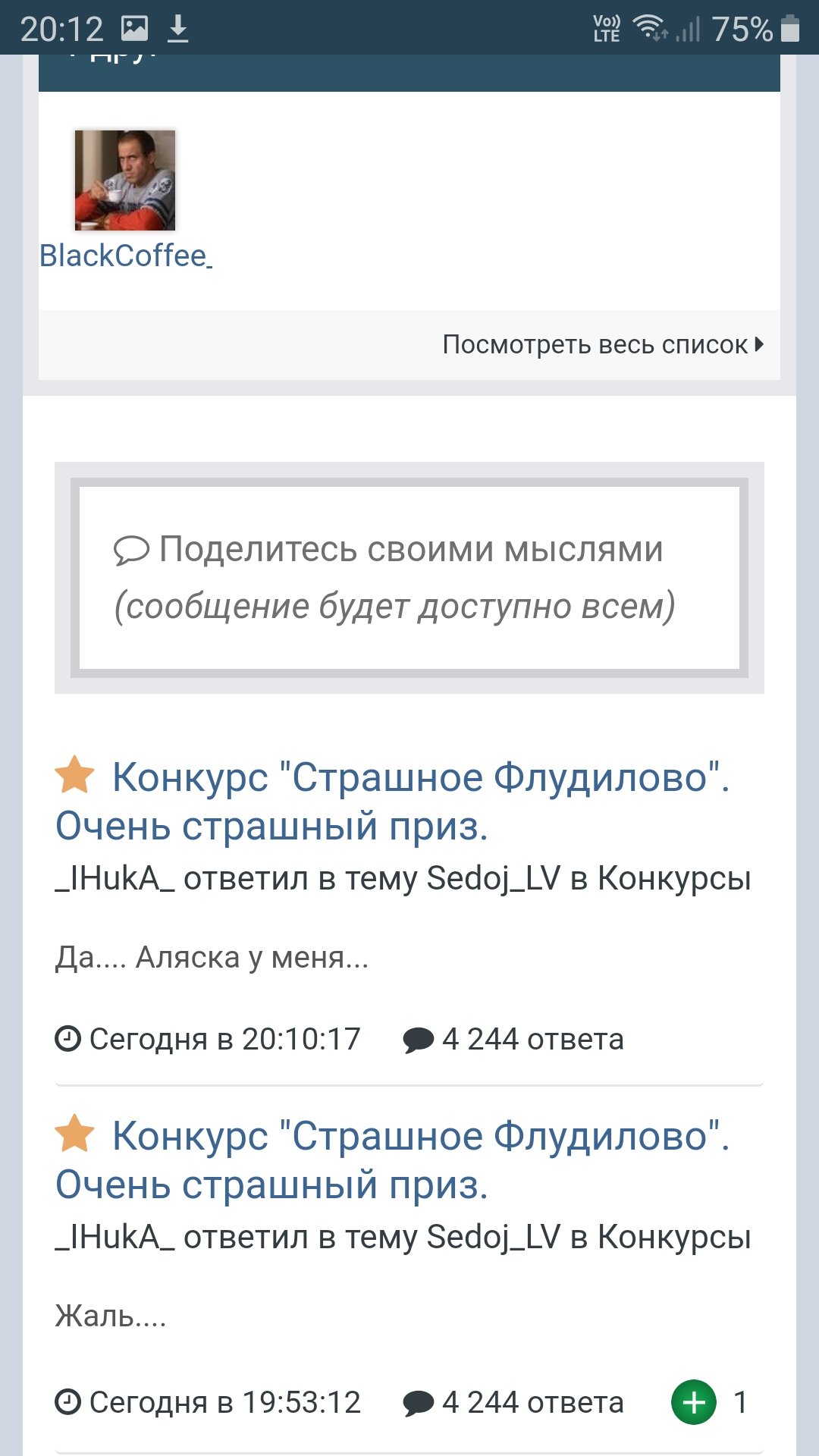This screenshot has height=1456, width=819.
Task: Open BlackCoffee_ friend's avatar photo
Action: 125,180
